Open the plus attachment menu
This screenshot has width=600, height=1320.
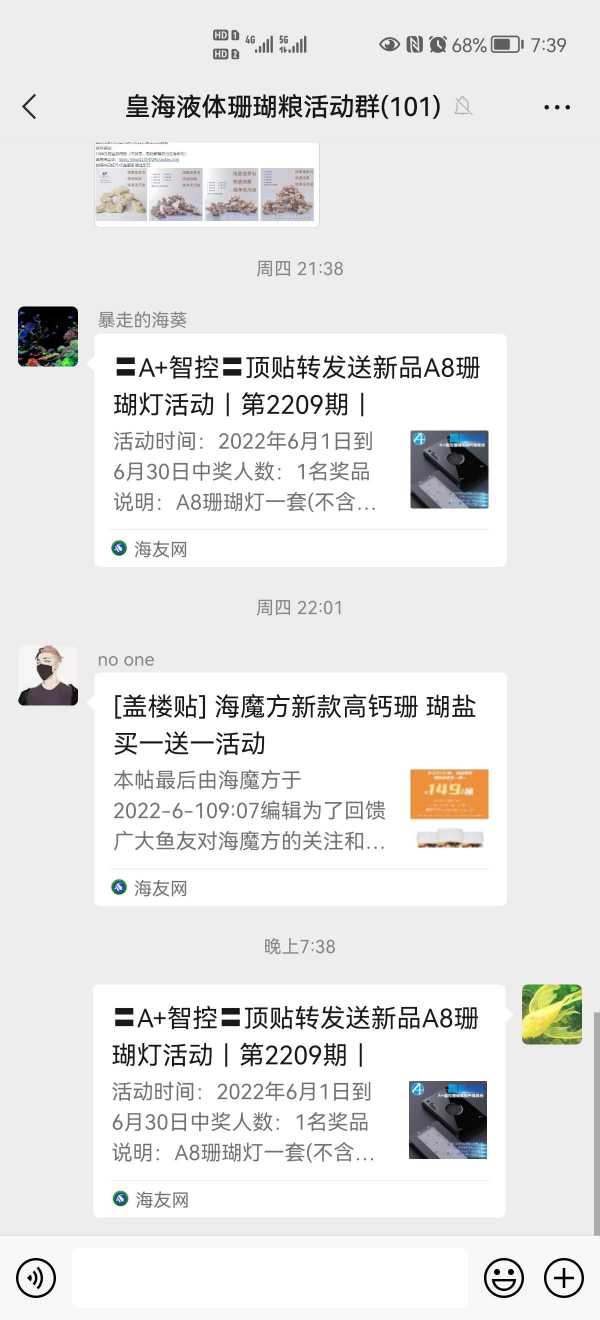click(x=563, y=1277)
